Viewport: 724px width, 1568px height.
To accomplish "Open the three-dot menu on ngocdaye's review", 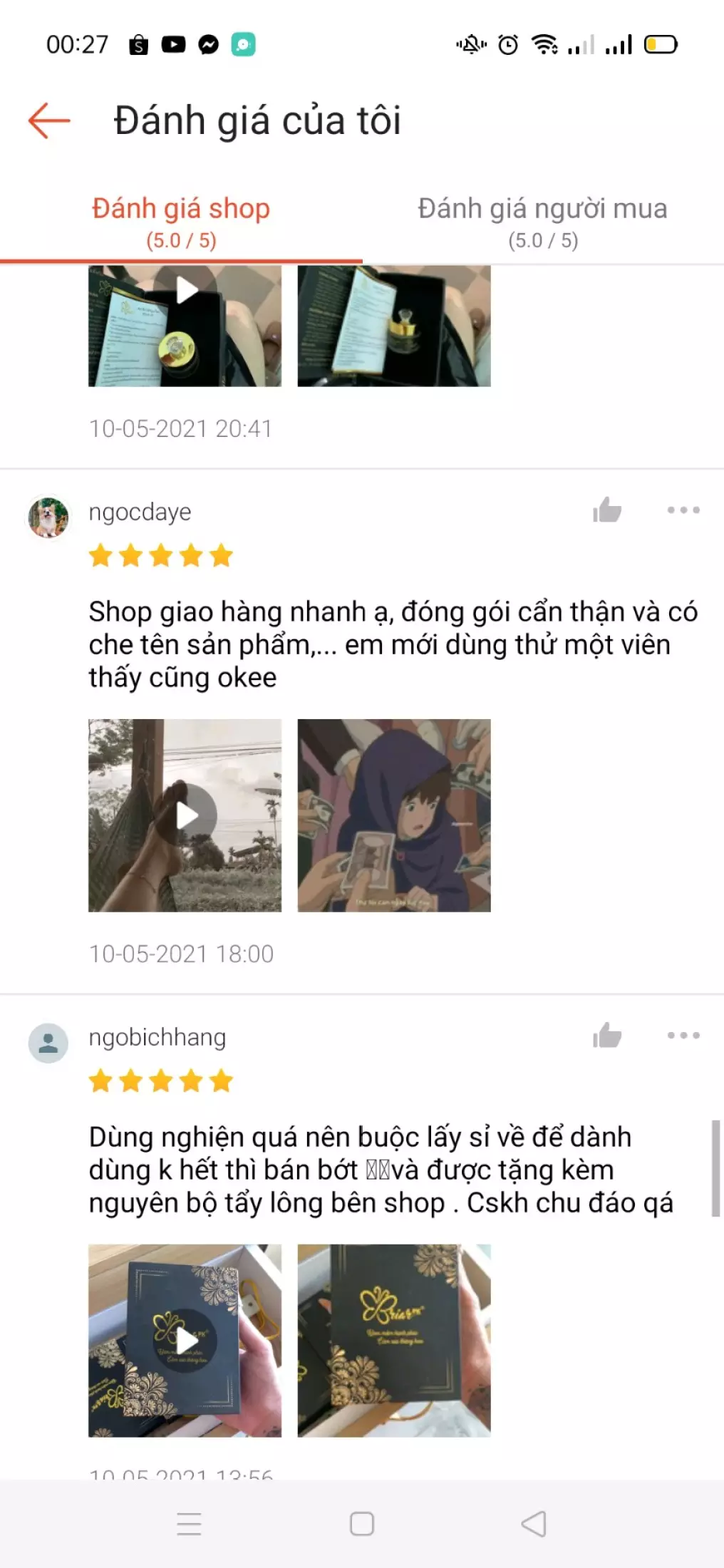I will [683, 508].
